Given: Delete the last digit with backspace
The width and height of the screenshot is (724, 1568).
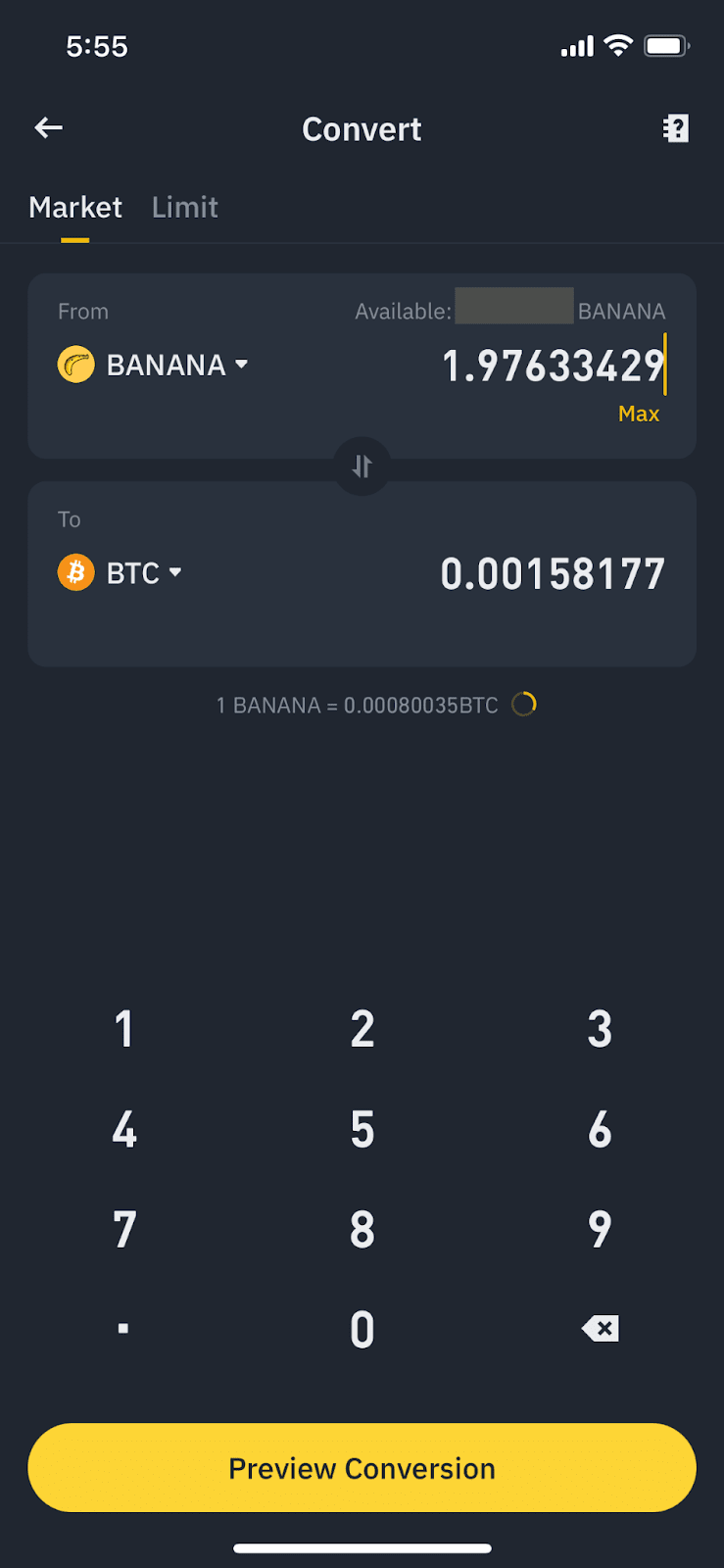Looking at the screenshot, I should [x=600, y=1329].
